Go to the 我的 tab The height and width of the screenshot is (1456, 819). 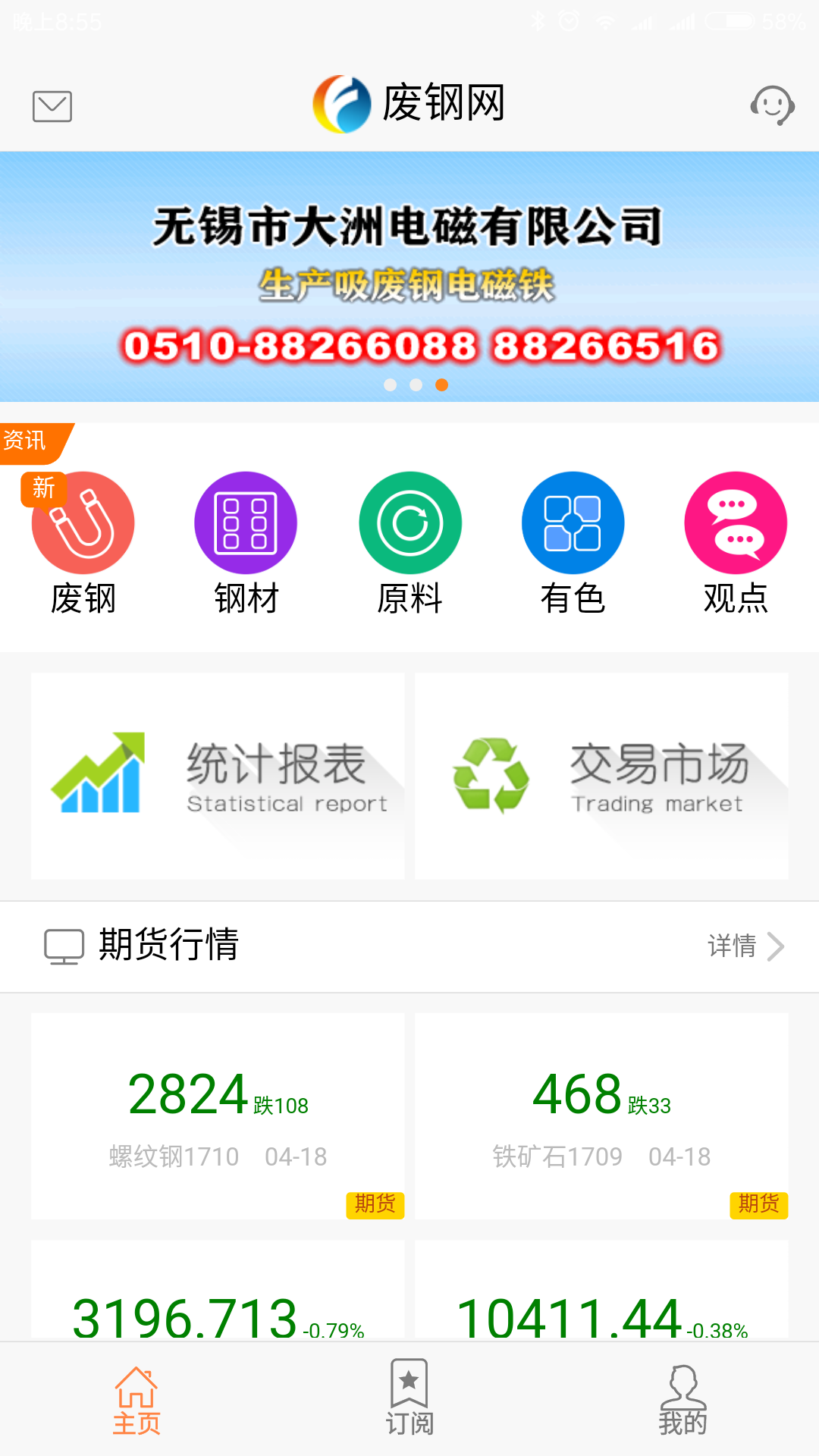[682, 1400]
